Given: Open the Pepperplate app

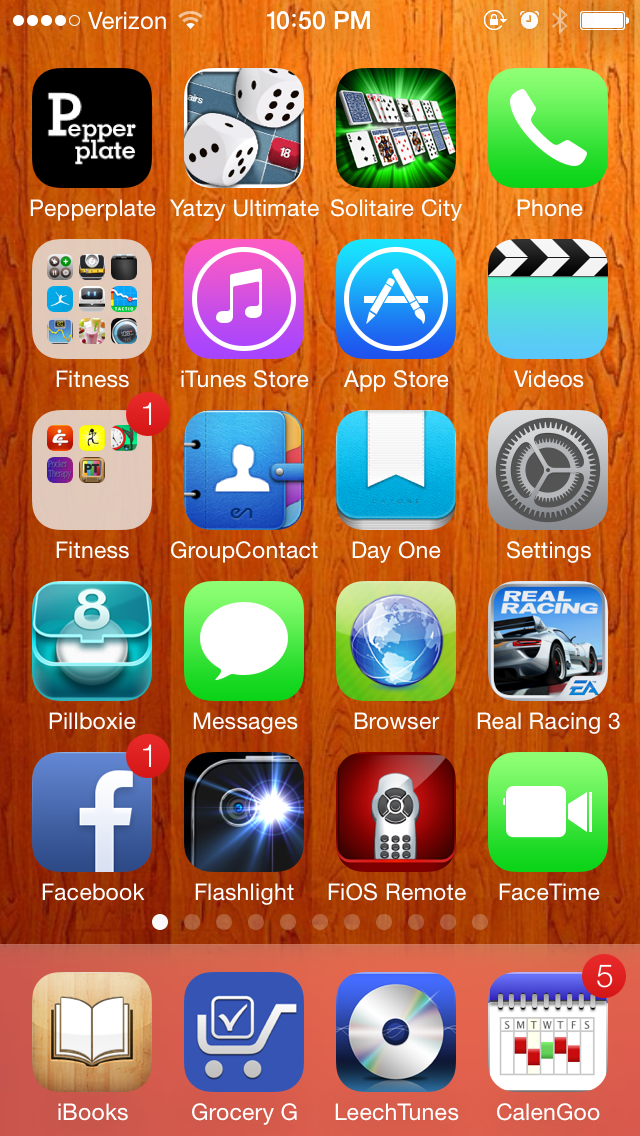Looking at the screenshot, I should (92, 128).
